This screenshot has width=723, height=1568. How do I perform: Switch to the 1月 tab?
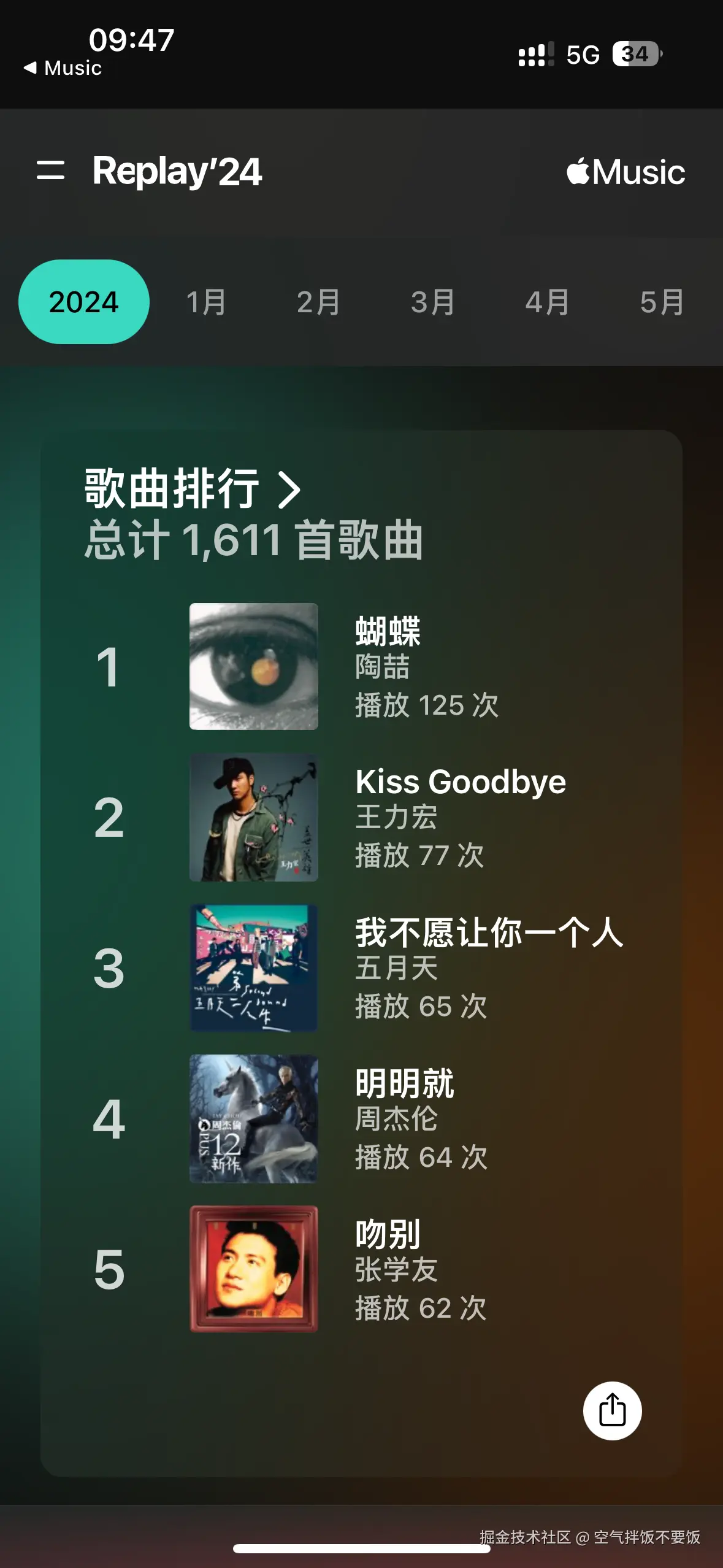206,302
